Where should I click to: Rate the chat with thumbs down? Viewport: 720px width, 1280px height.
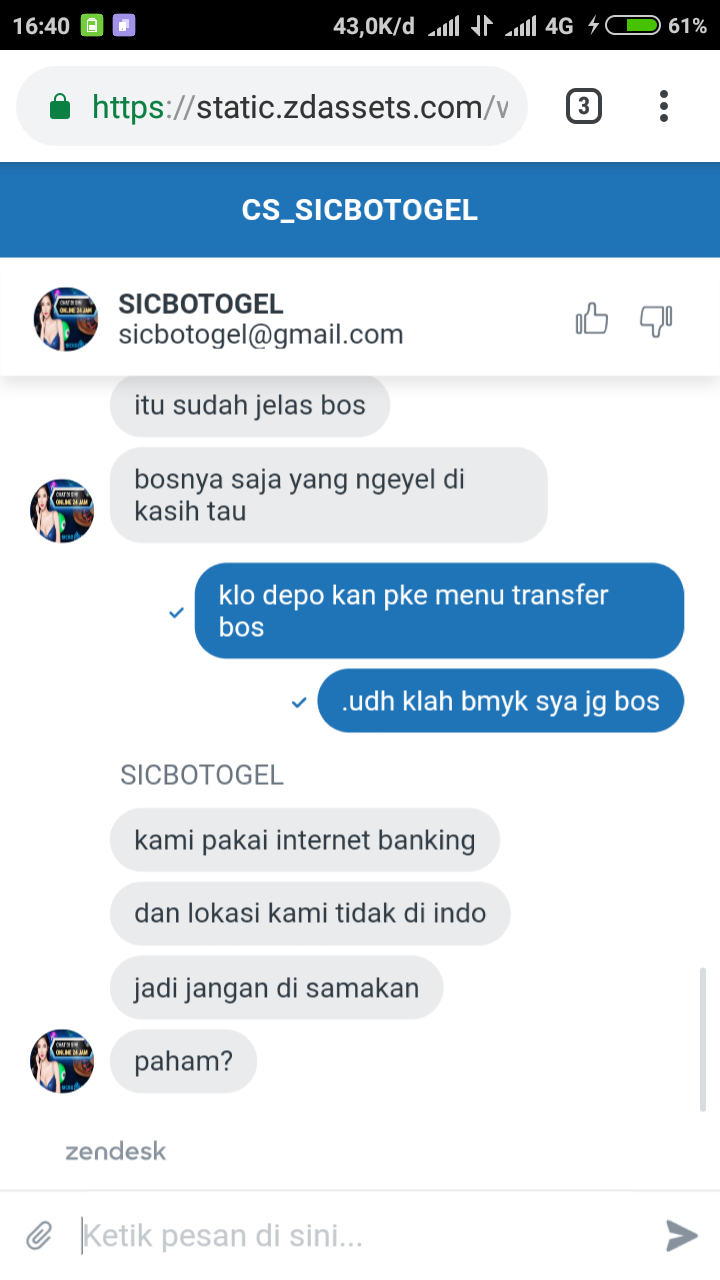(x=655, y=320)
